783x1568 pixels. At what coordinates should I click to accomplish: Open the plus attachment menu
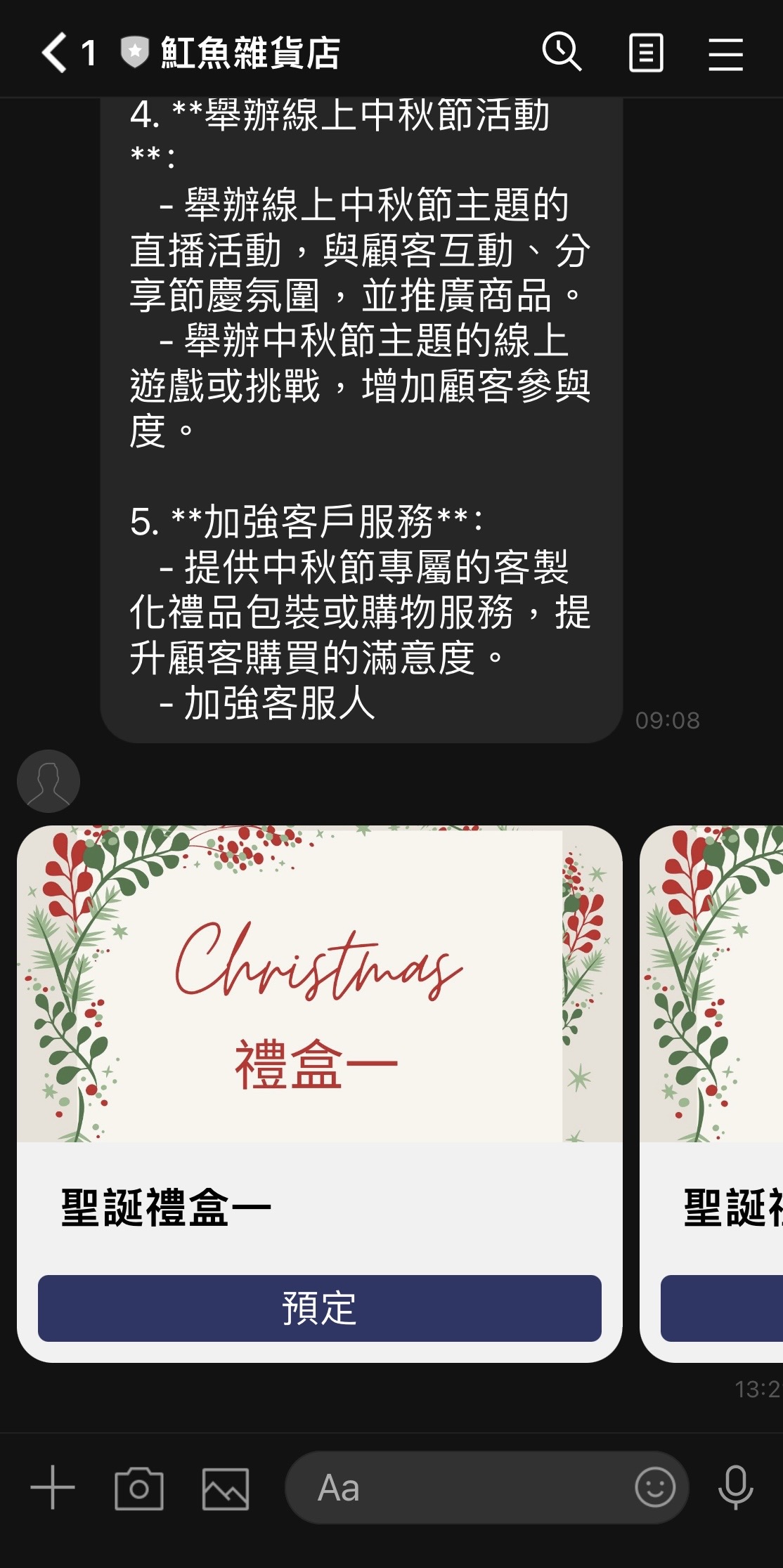[x=53, y=1487]
